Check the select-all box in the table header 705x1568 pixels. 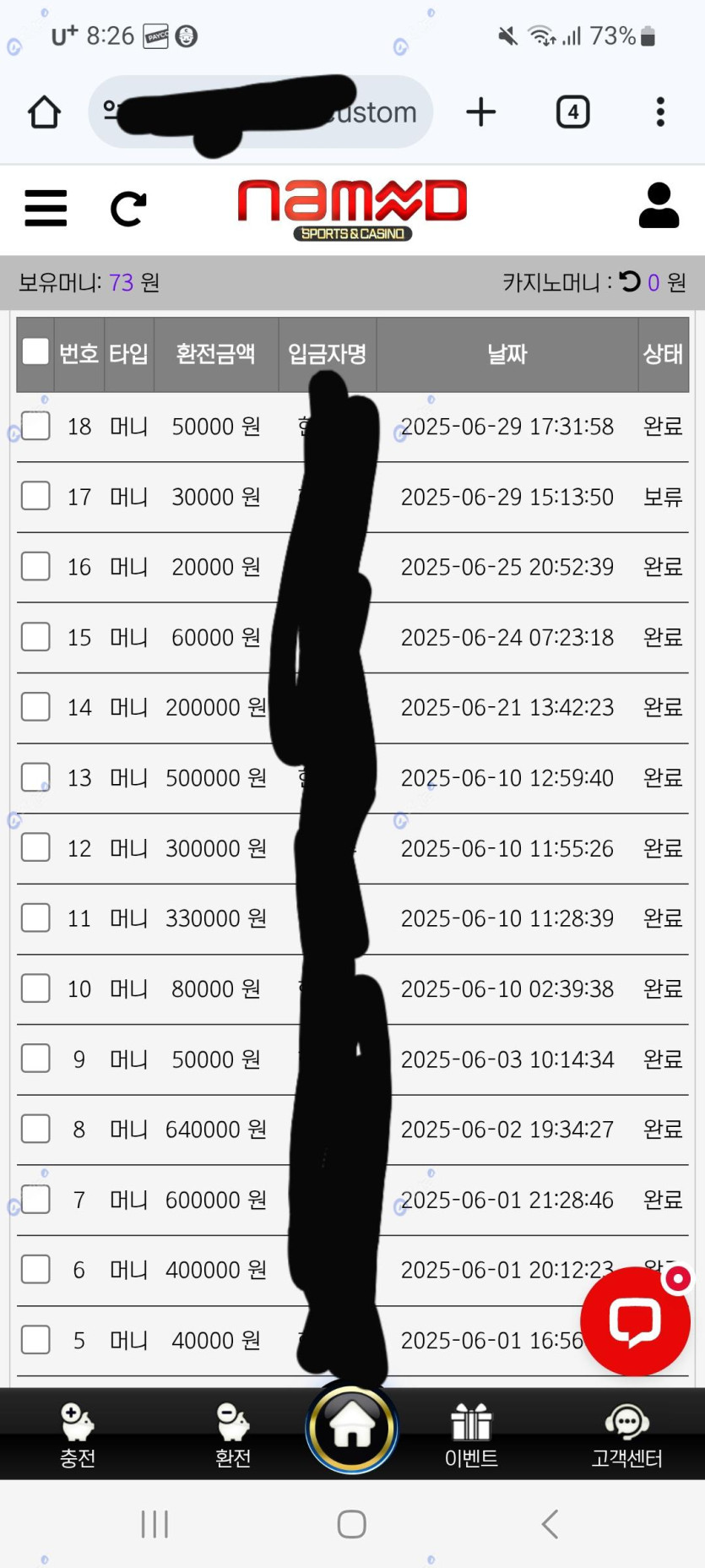pyautogui.click(x=35, y=351)
